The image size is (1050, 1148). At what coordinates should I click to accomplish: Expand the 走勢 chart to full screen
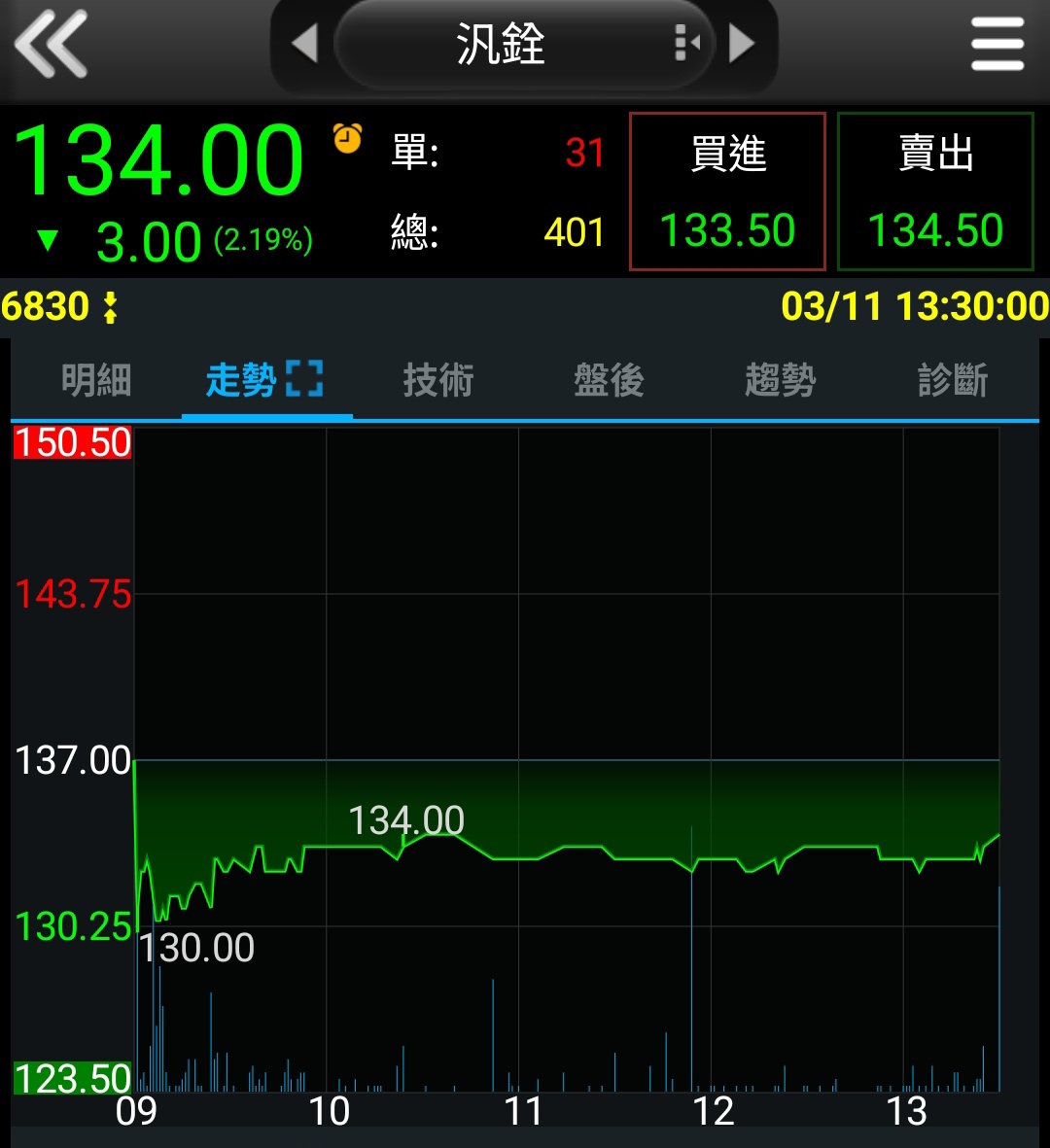click(304, 379)
